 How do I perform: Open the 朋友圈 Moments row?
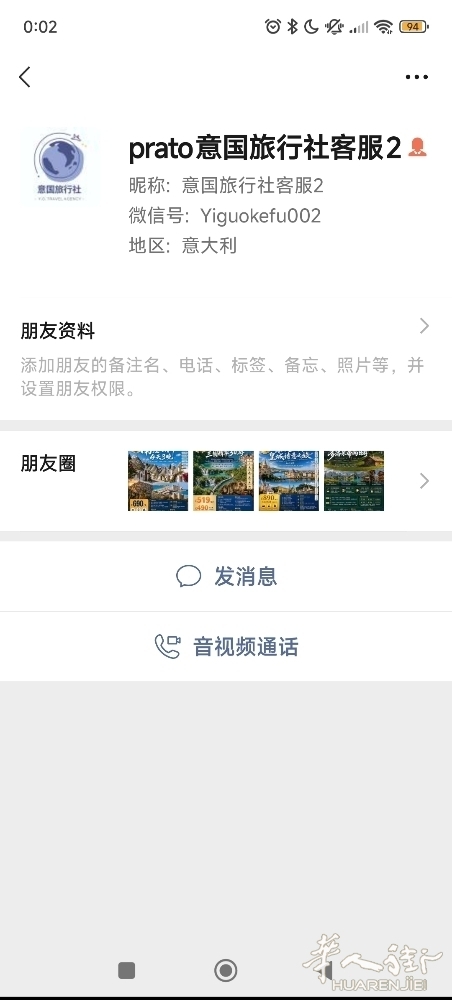(226, 480)
